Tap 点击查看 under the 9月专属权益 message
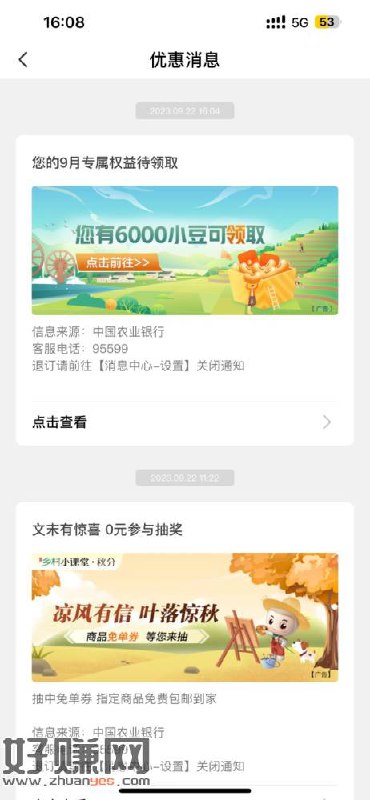The height and width of the screenshot is (800, 370). click(185, 422)
